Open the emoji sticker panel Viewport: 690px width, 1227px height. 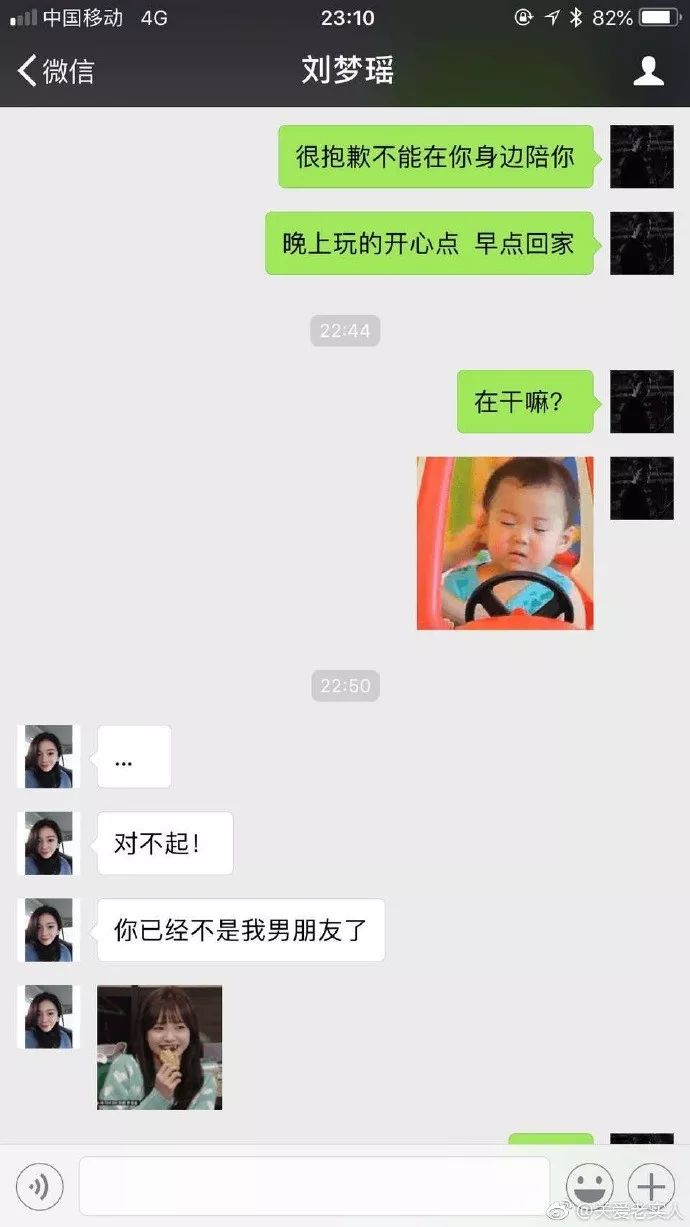click(x=589, y=1186)
